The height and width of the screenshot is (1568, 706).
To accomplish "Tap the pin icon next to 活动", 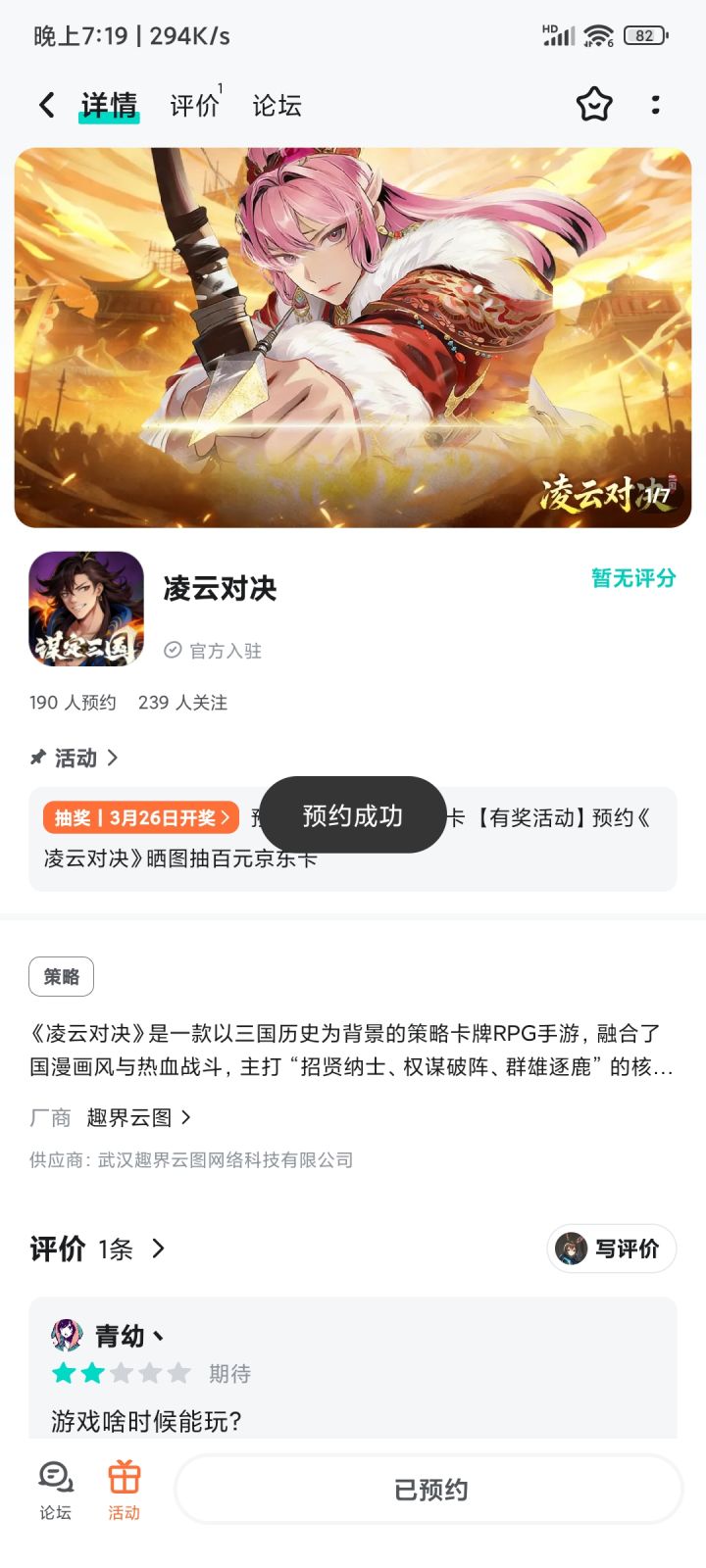I will (37, 758).
